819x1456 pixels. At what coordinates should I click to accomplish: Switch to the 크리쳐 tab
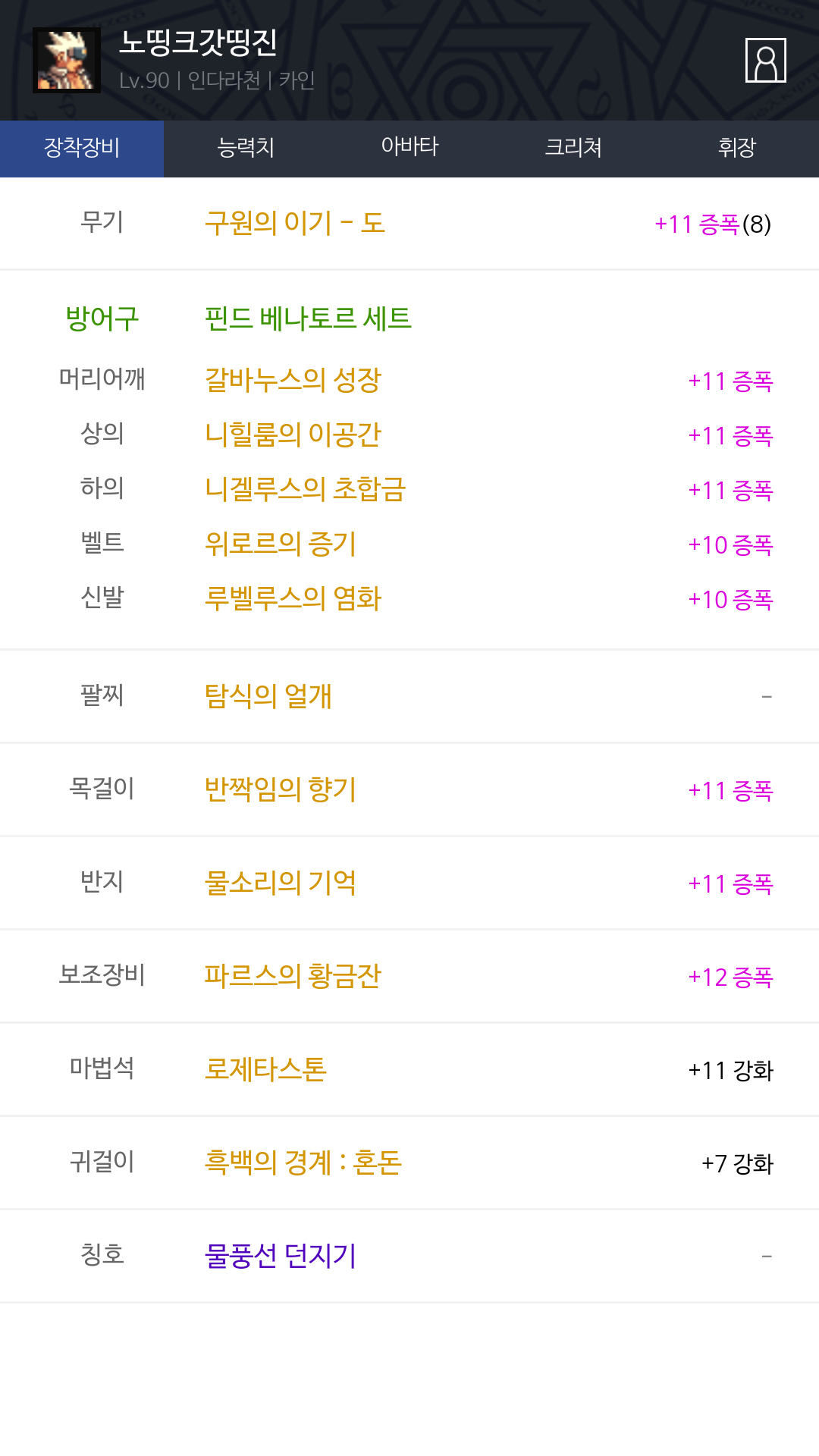[573, 149]
